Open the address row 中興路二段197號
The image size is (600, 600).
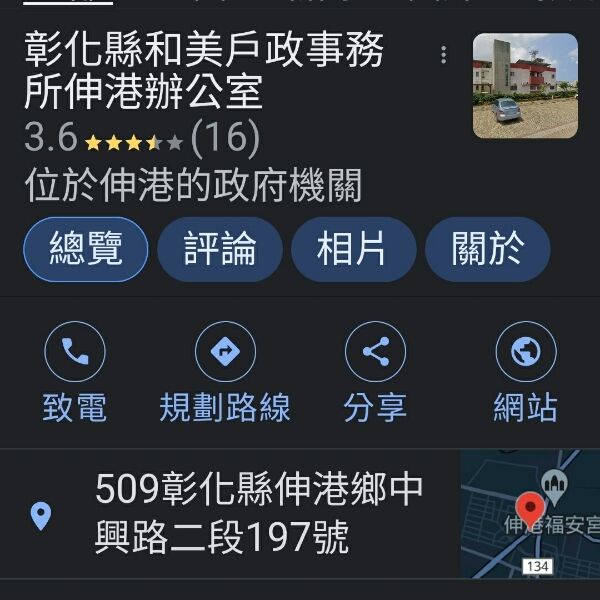point(258,514)
